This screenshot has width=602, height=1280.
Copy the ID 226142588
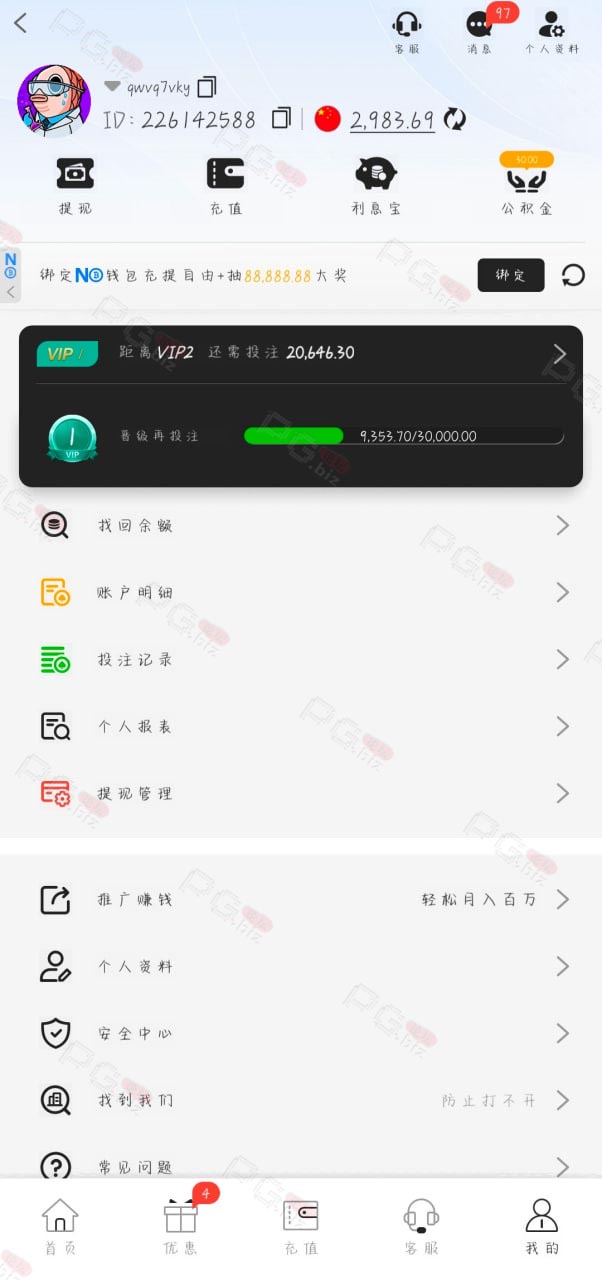coord(282,119)
